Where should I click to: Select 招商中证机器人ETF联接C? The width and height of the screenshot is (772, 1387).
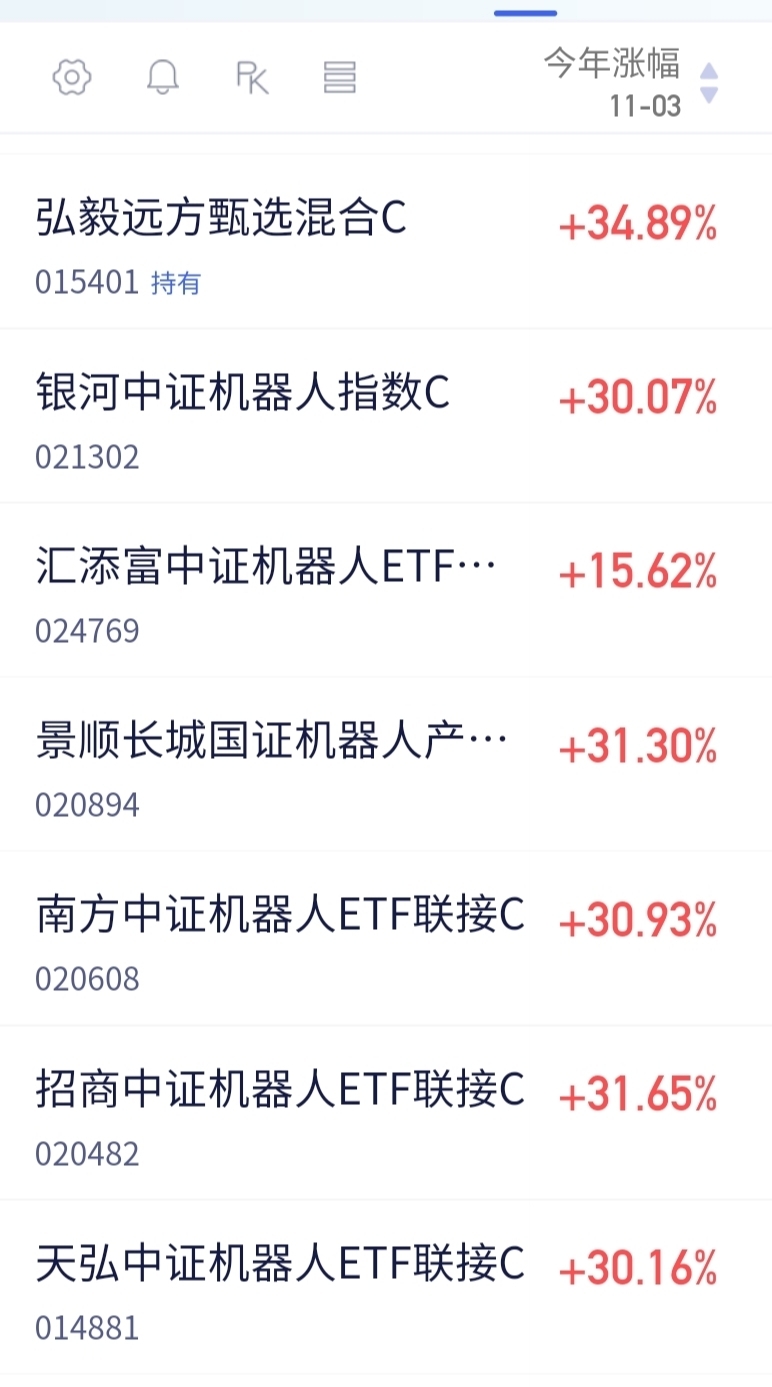point(280,1090)
